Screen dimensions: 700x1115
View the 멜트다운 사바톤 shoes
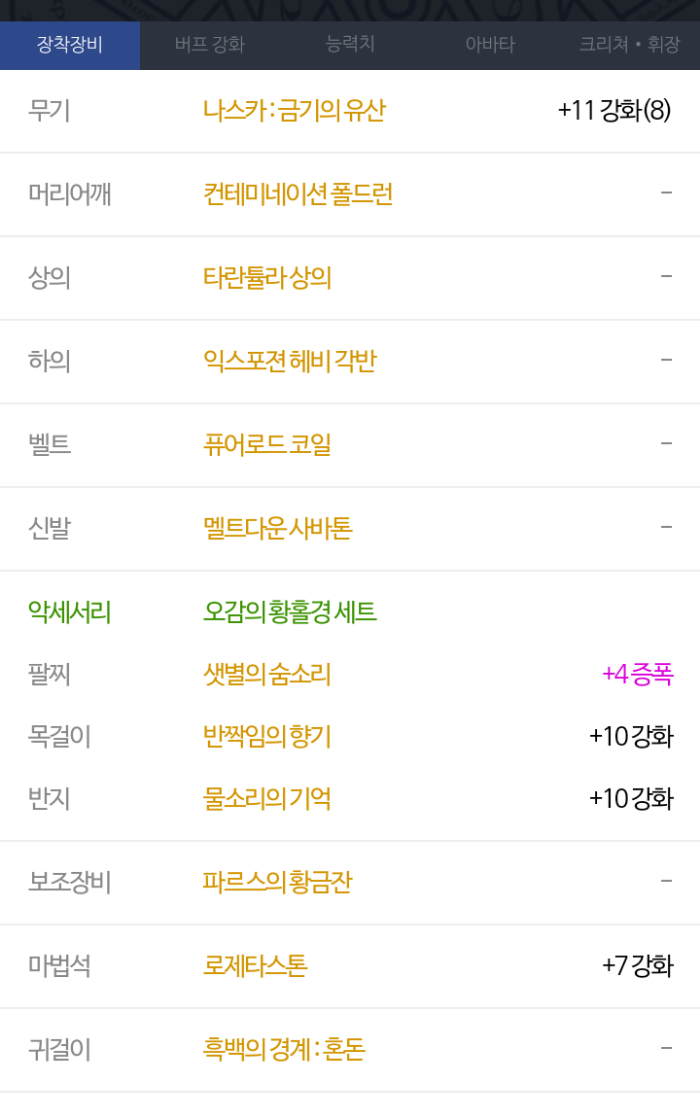click(277, 528)
